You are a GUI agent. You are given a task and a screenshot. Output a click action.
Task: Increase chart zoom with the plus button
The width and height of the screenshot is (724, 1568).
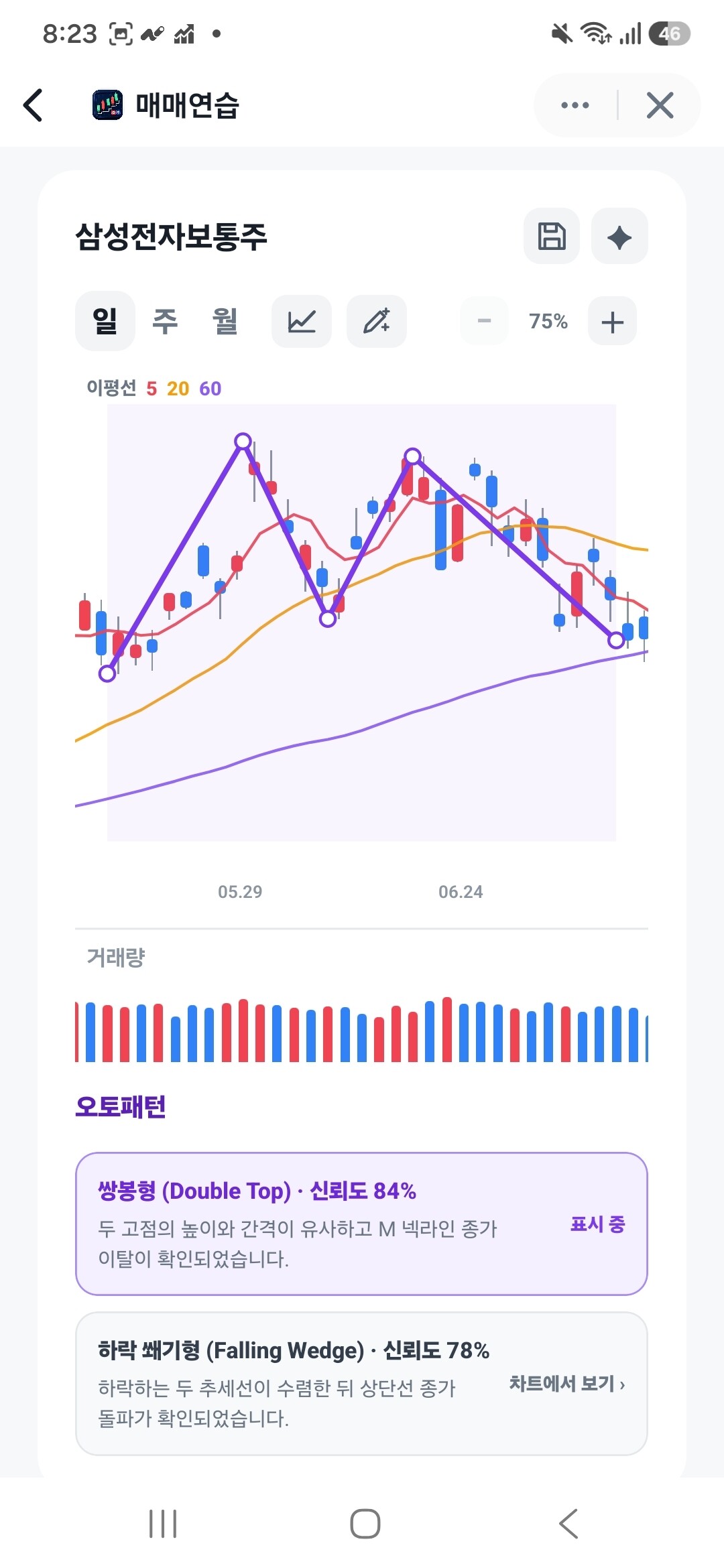[612, 321]
